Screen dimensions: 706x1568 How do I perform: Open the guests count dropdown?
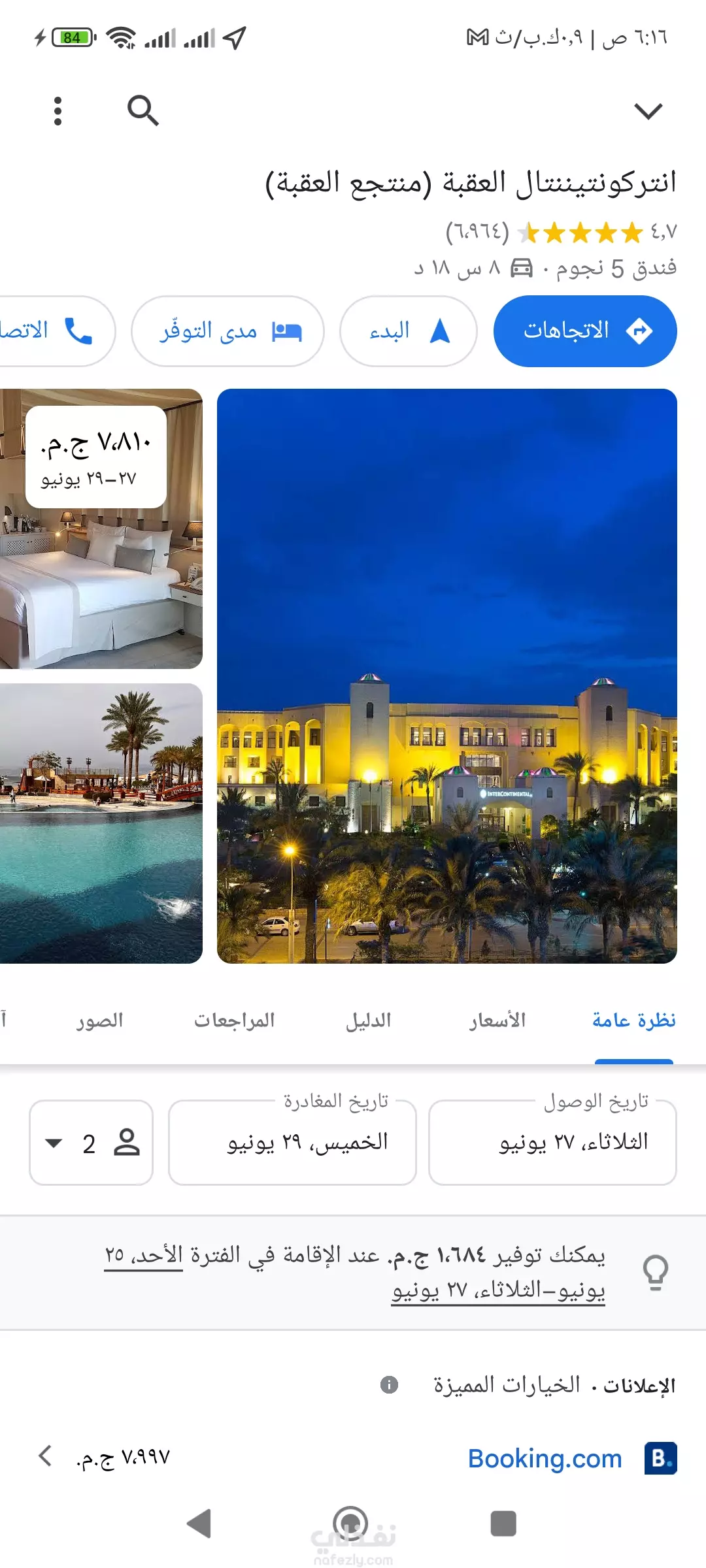point(91,1143)
